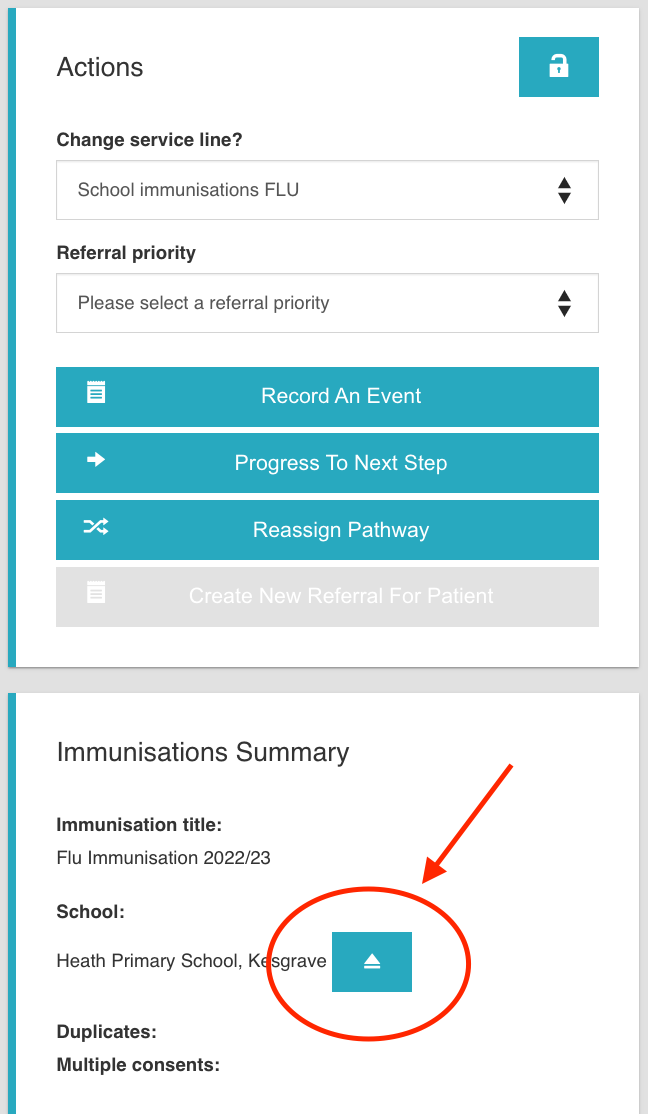Open the Referral priority dropdown

point(327,303)
